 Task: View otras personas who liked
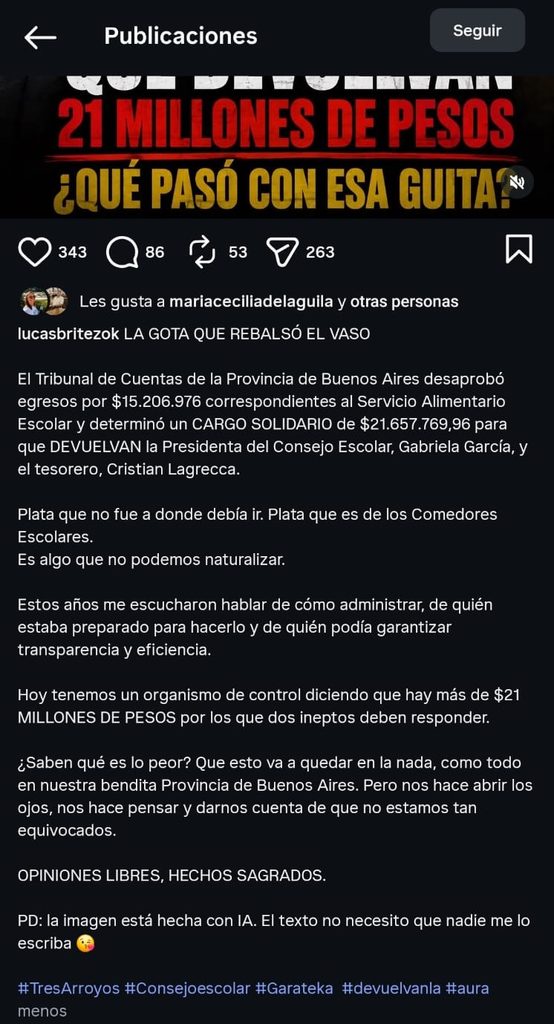[x=404, y=302]
